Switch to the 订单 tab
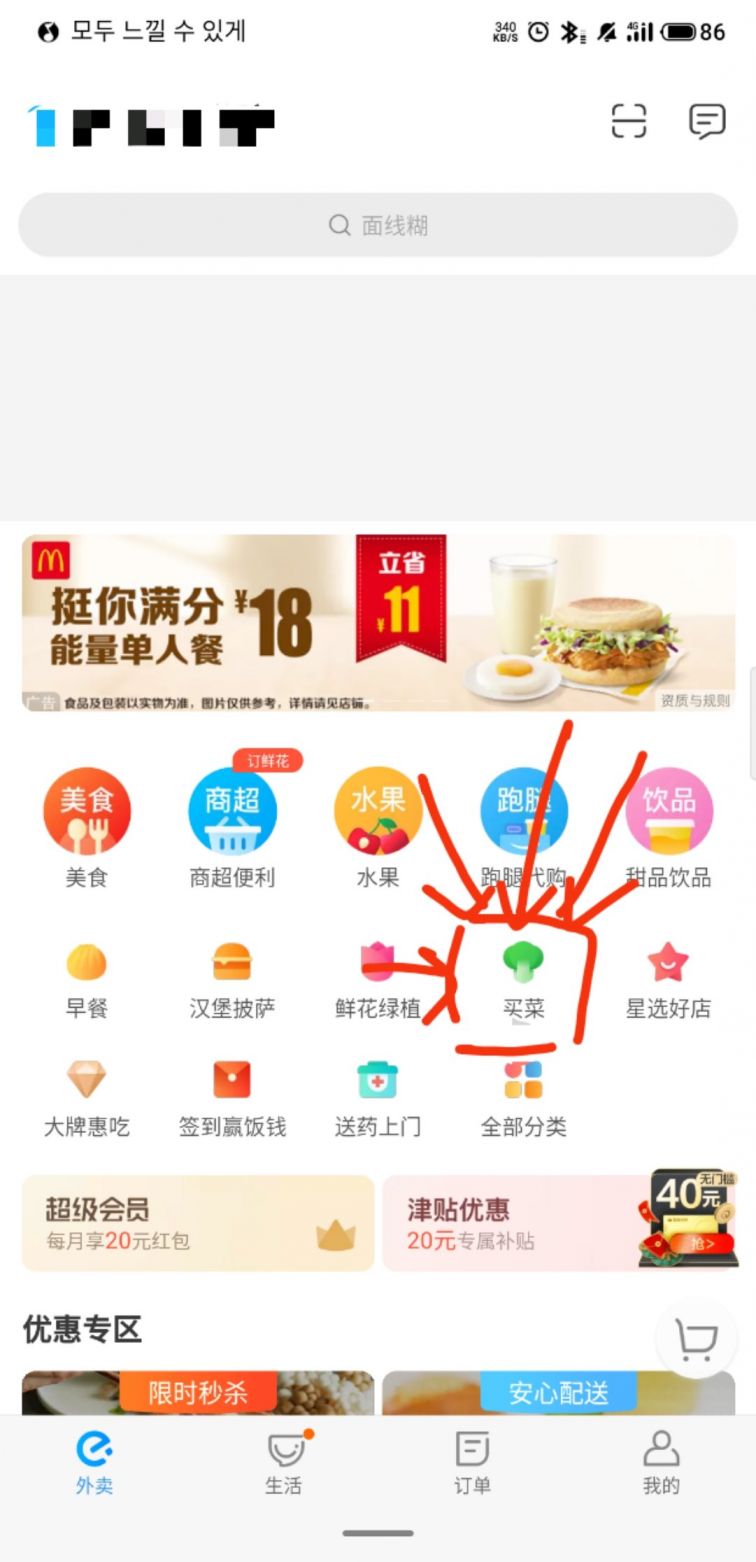This screenshot has height=1562, width=756. [472, 1463]
